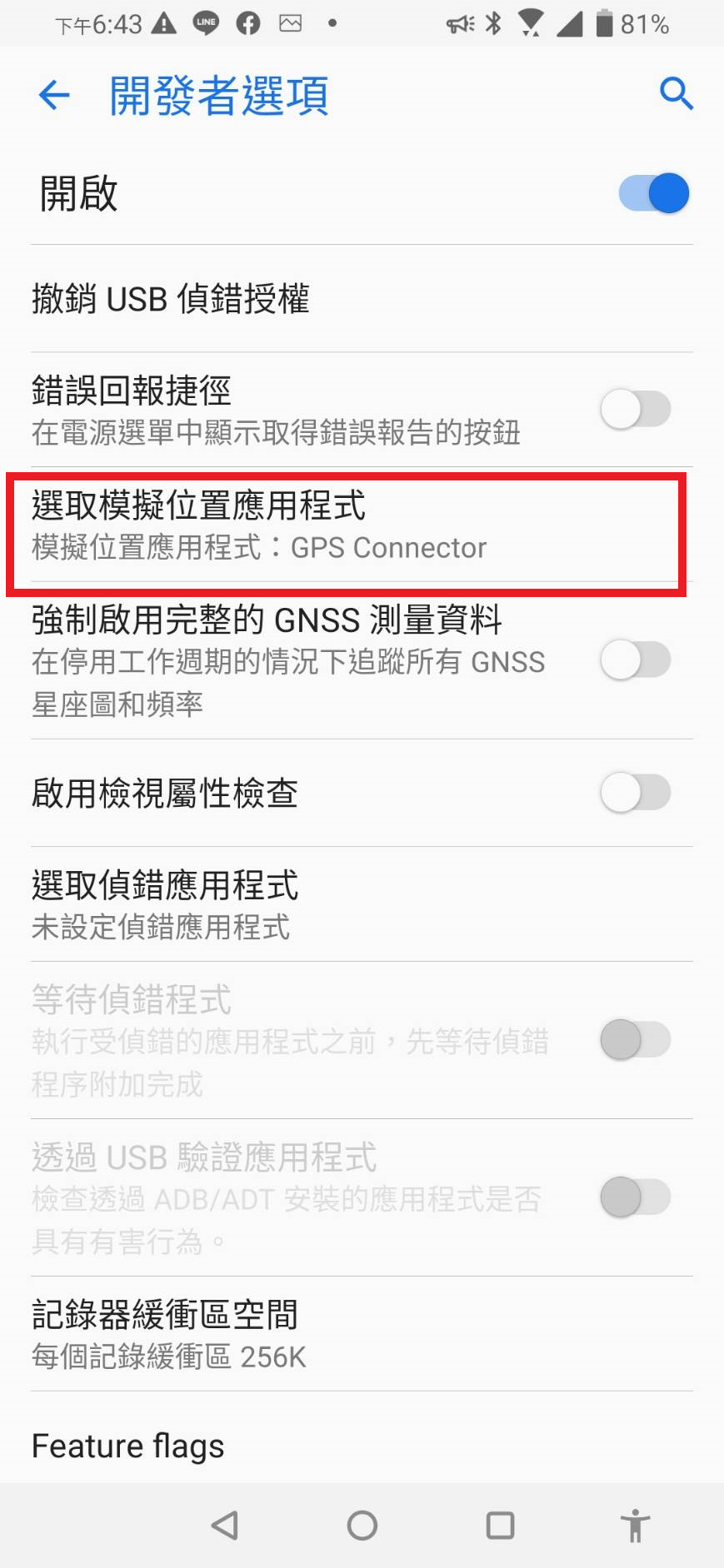Open 選取偵錯應用程式
This screenshot has height=1568, width=724.
click(x=362, y=904)
